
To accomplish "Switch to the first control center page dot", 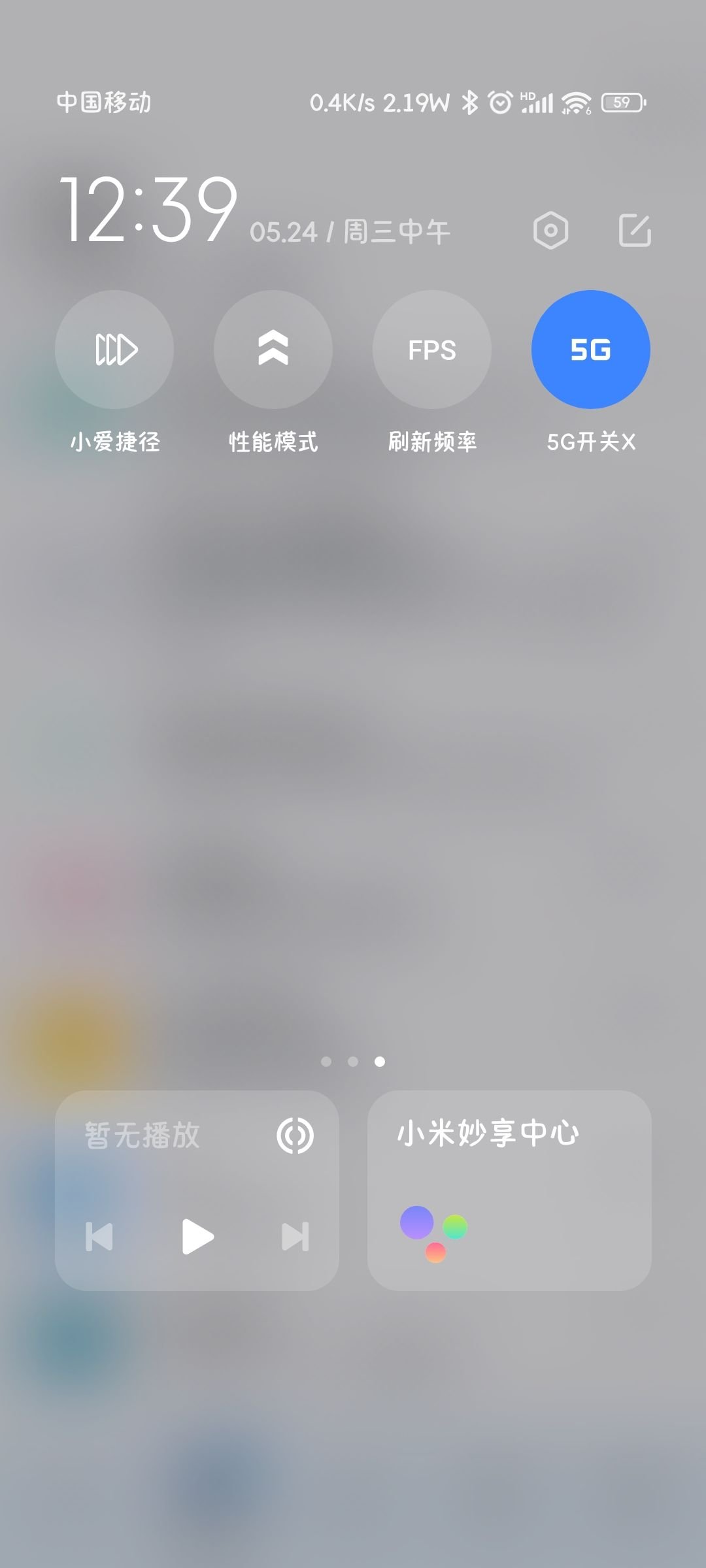I will pyautogui.click(x=328, y=1061).
